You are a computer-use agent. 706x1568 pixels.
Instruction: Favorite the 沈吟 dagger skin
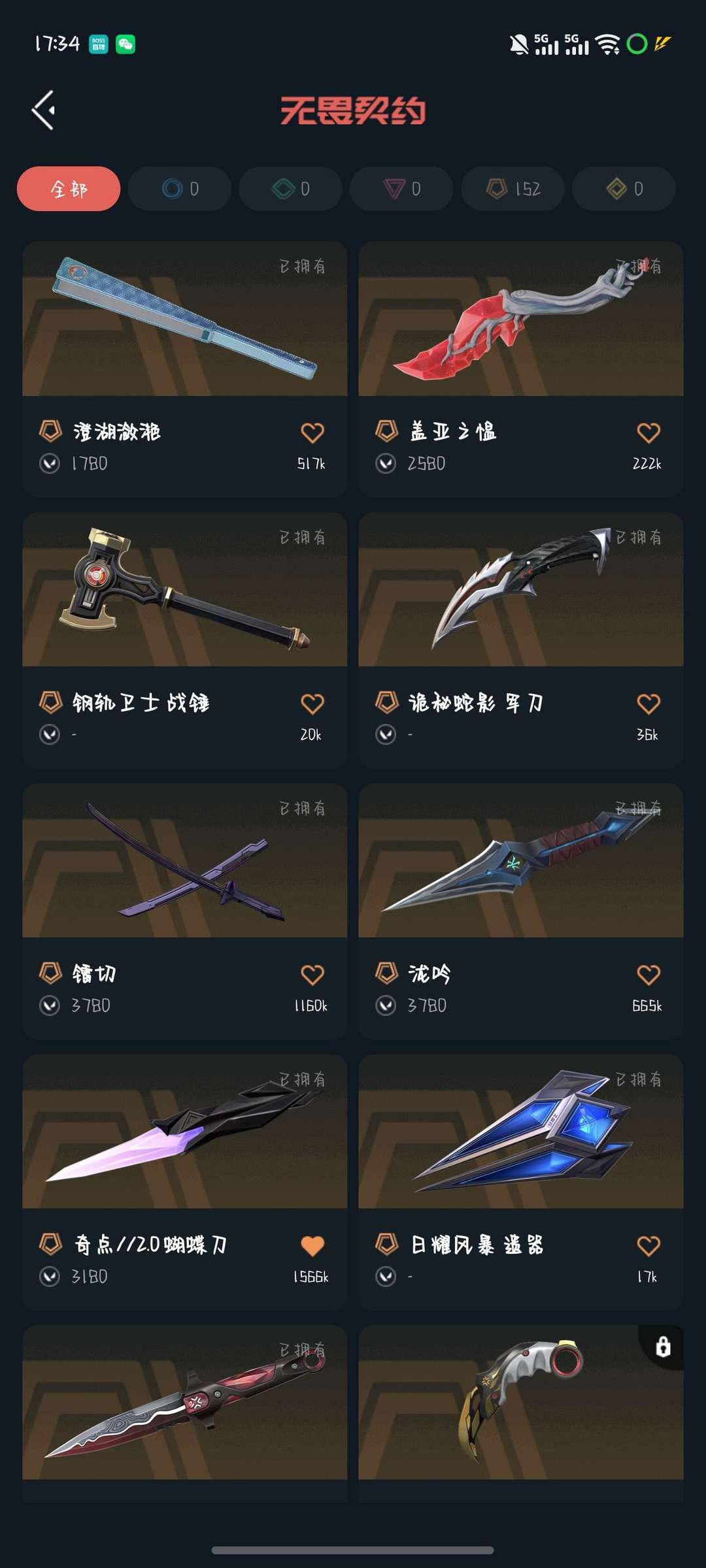tap(648, 975)
